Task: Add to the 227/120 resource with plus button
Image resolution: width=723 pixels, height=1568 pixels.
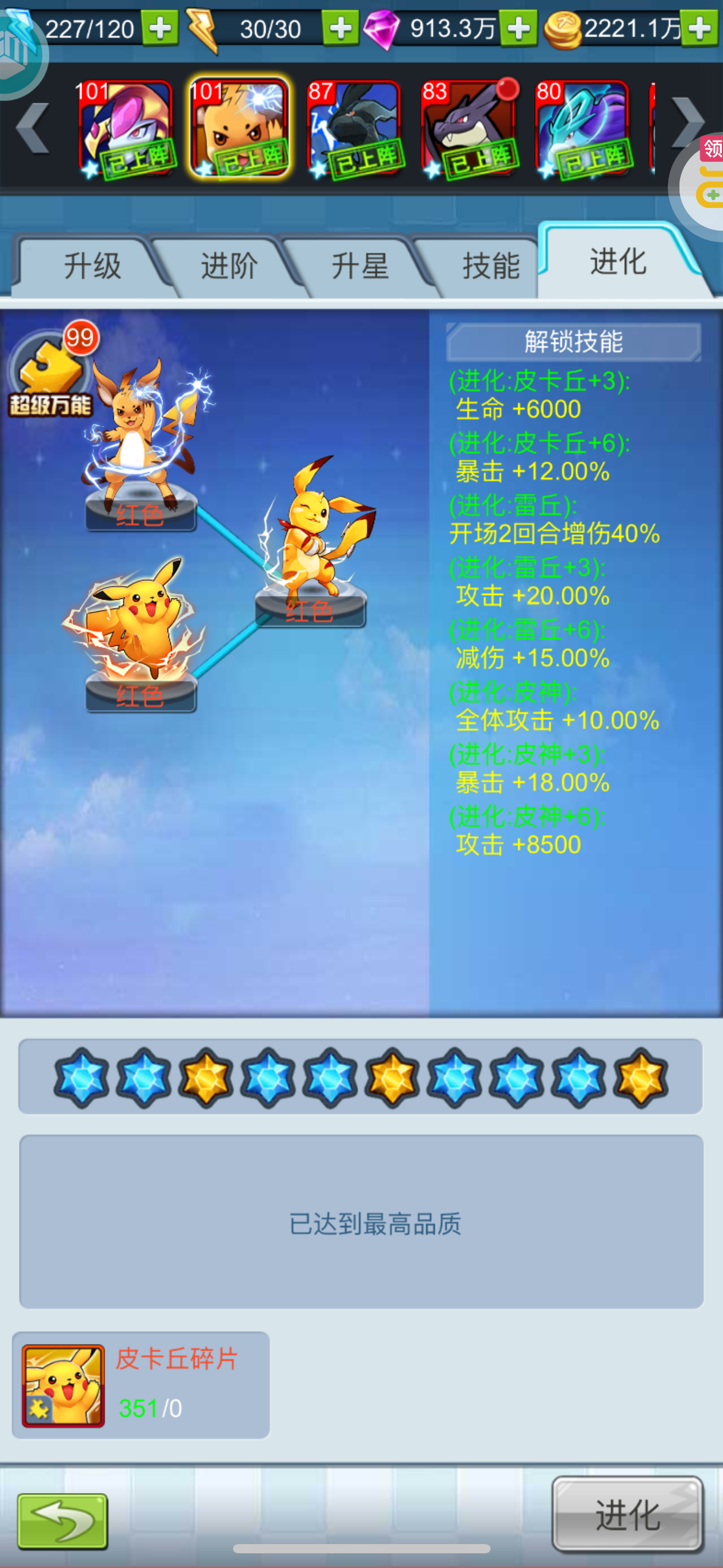Action: [x=160, y=28]
